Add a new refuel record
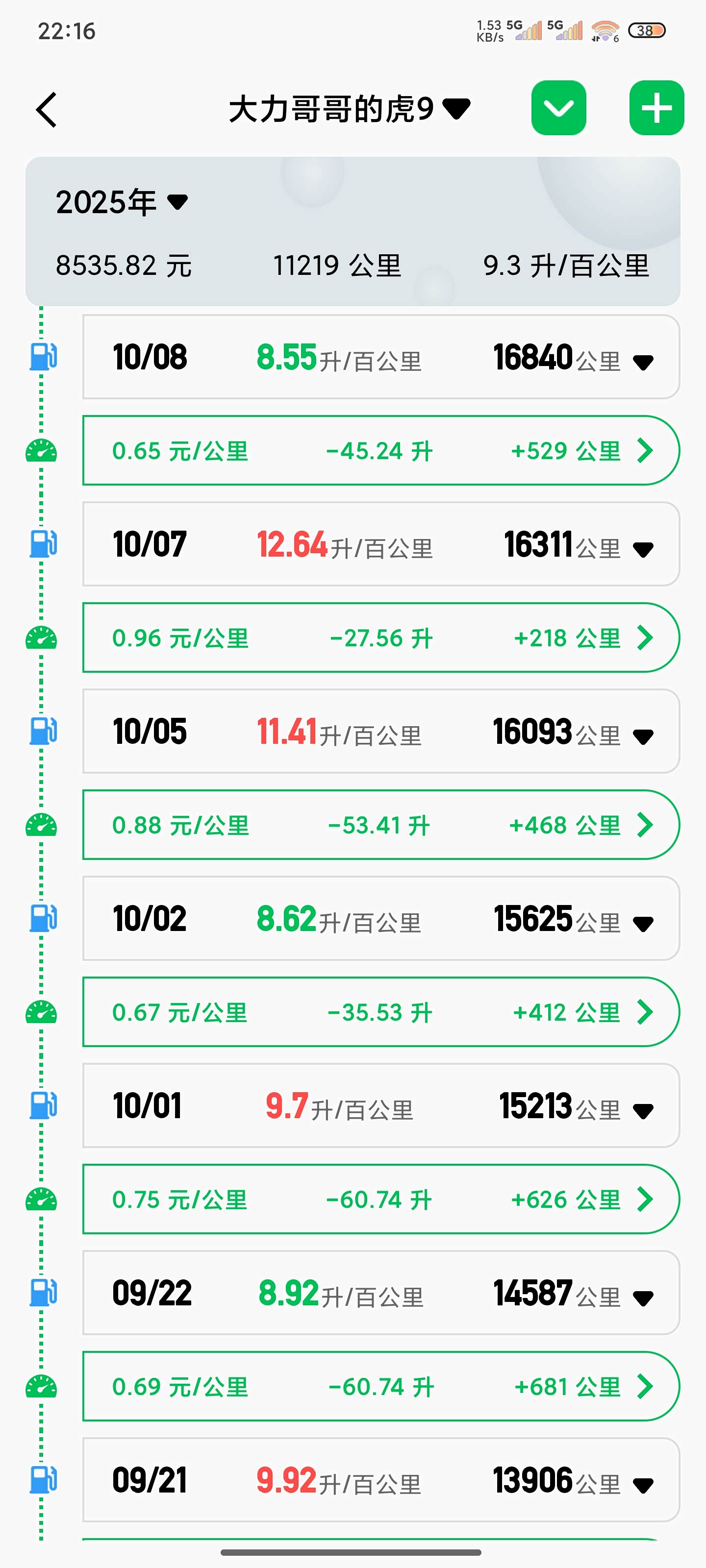The height and width of the screenshot is (1568, 706). [x=656, y=108]
